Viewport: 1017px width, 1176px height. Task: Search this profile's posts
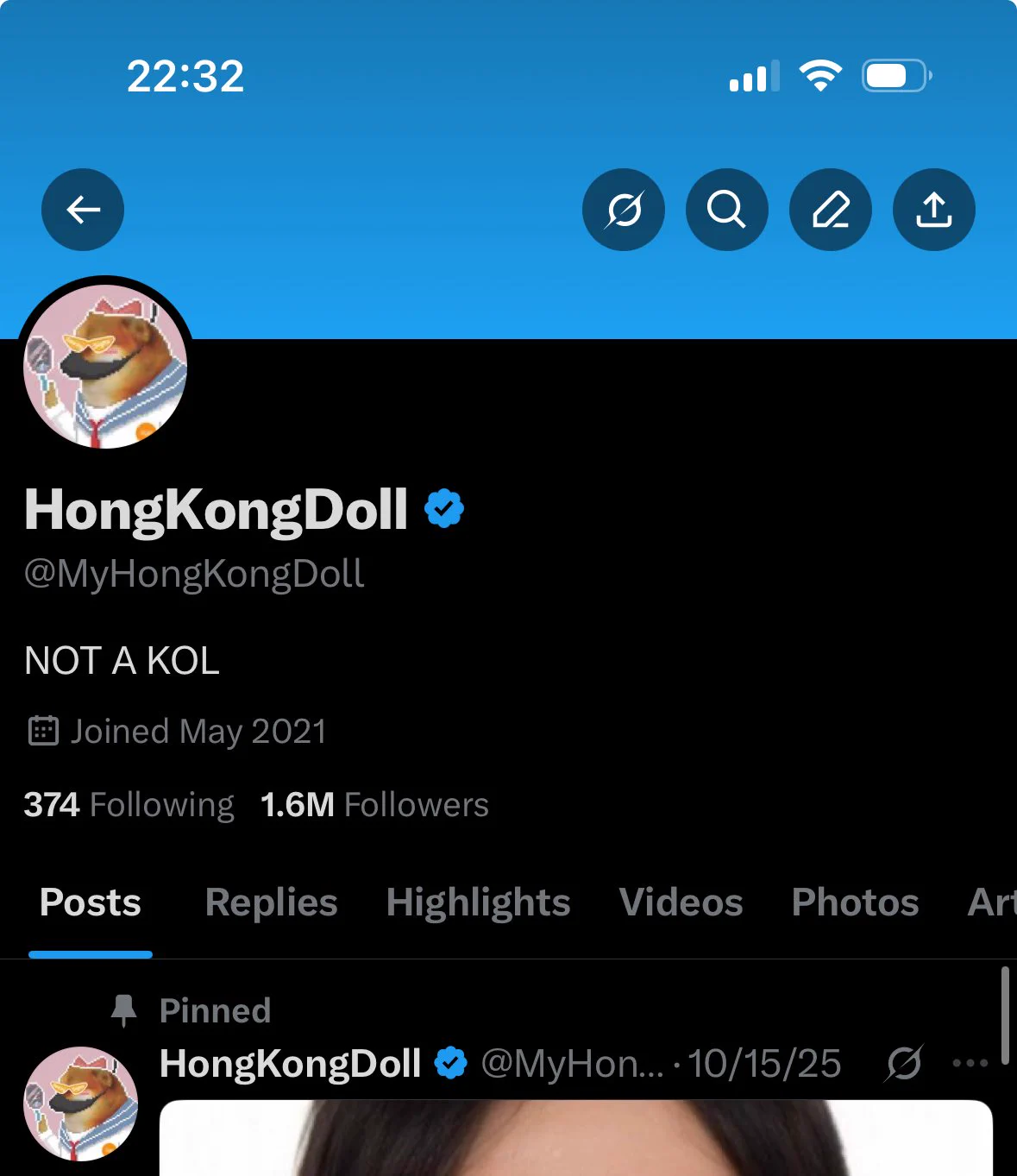tap(726, 210)
